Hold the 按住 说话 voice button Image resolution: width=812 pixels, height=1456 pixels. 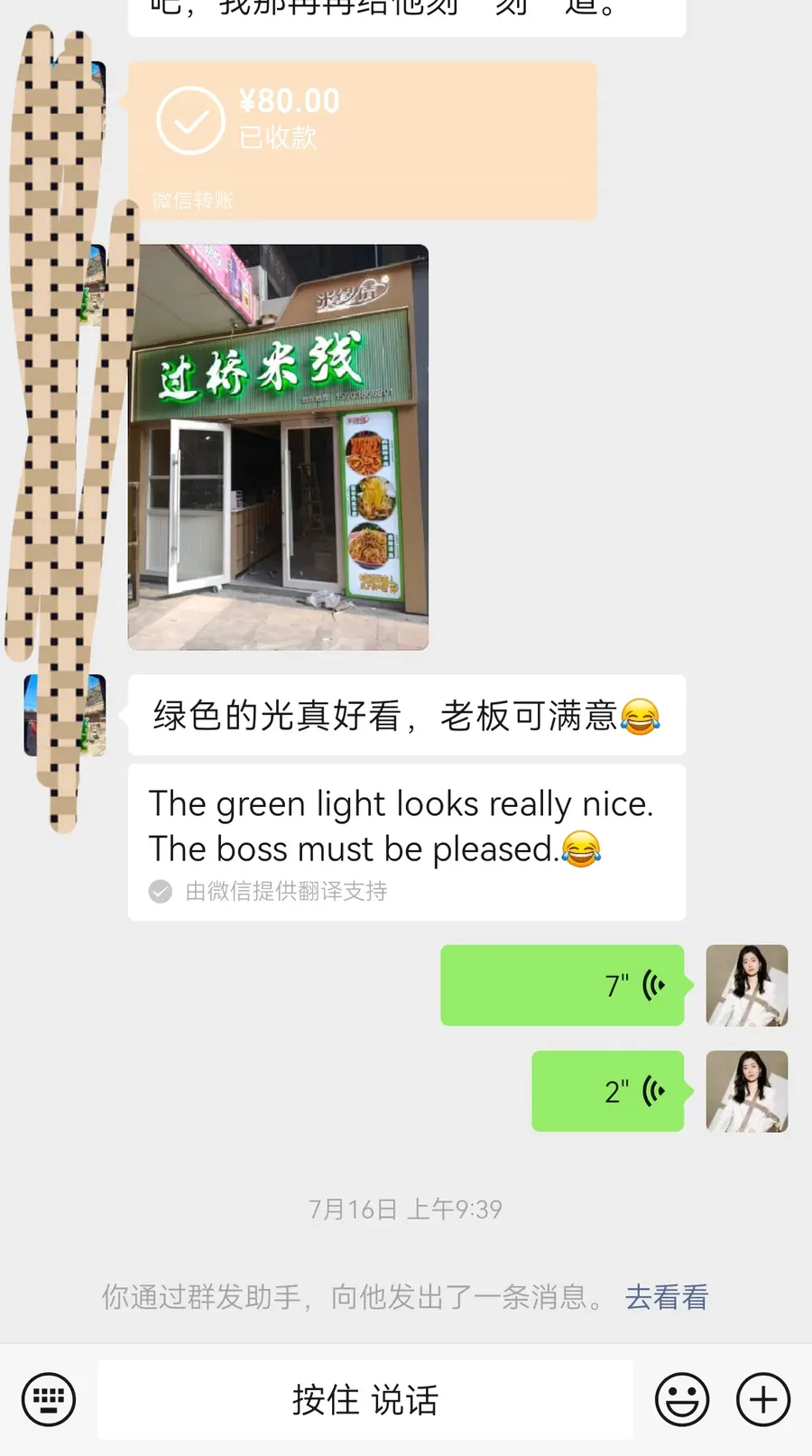[x=365, y=1399]
